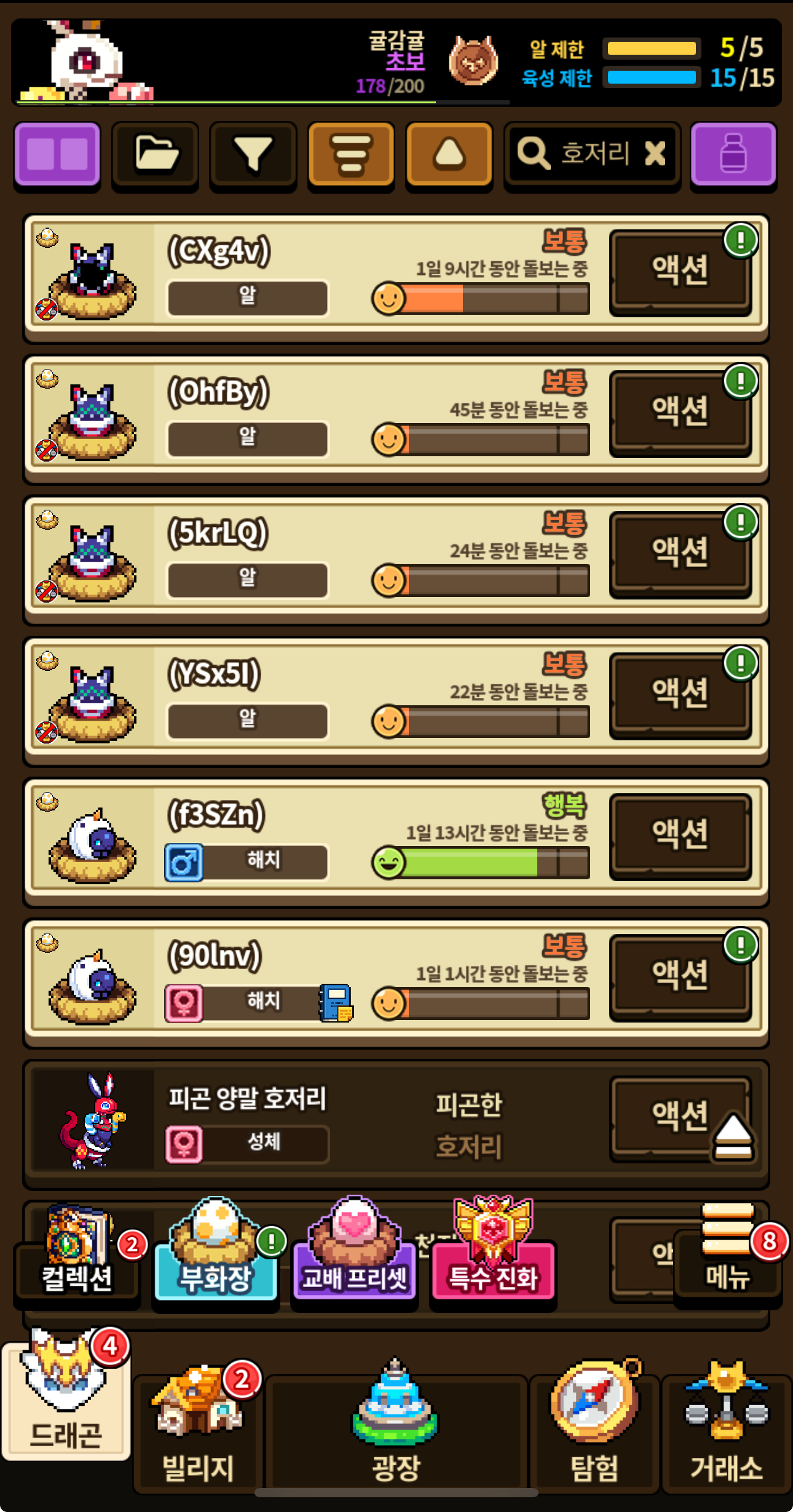
Task: Open actions for egg 5krLQ
Action: (x=680, y=552)
